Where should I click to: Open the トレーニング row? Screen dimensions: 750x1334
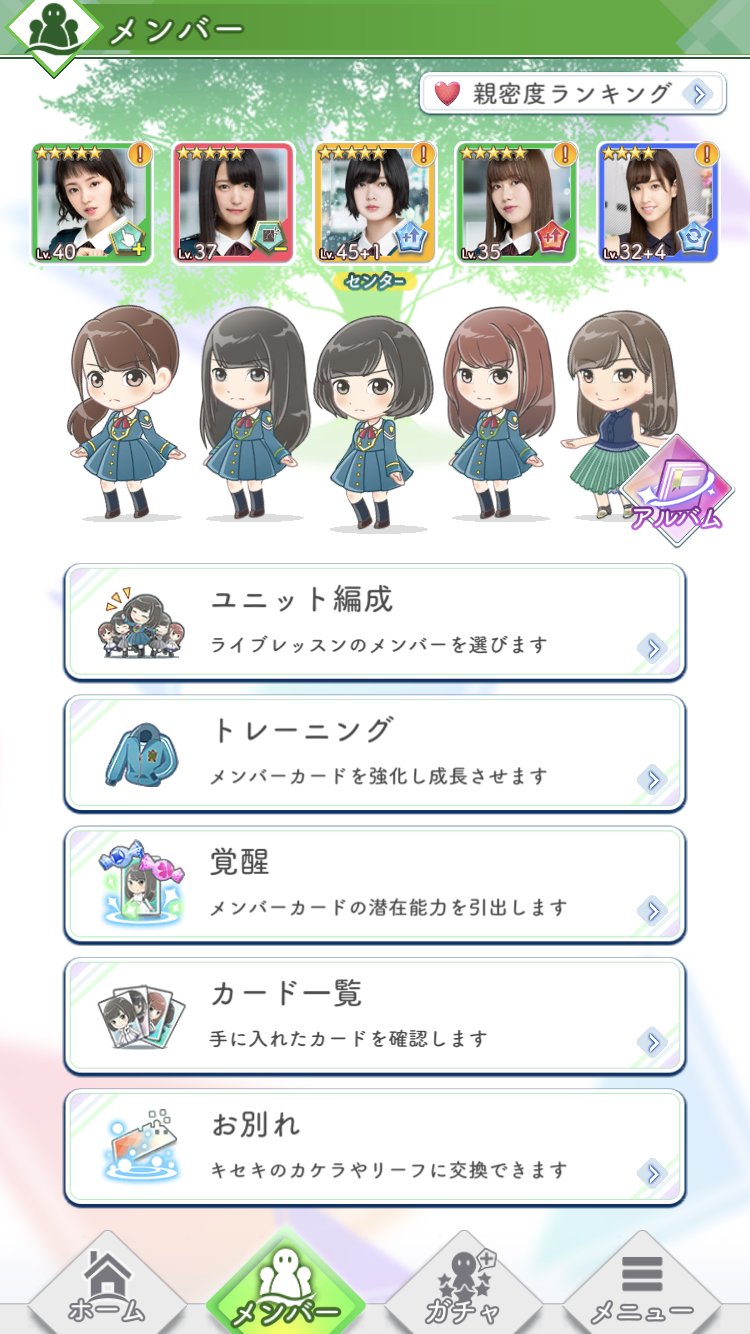click(x=375, y=753)
